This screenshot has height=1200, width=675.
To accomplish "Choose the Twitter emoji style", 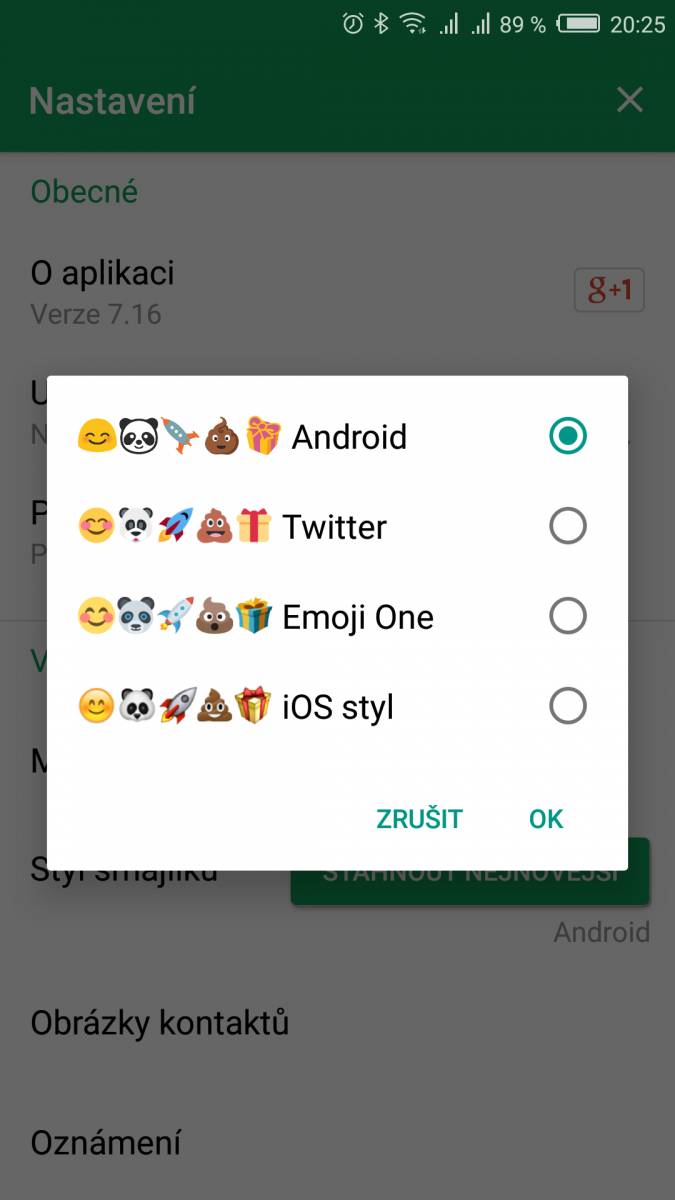I will pyautogui.click(x=337, y=526).
